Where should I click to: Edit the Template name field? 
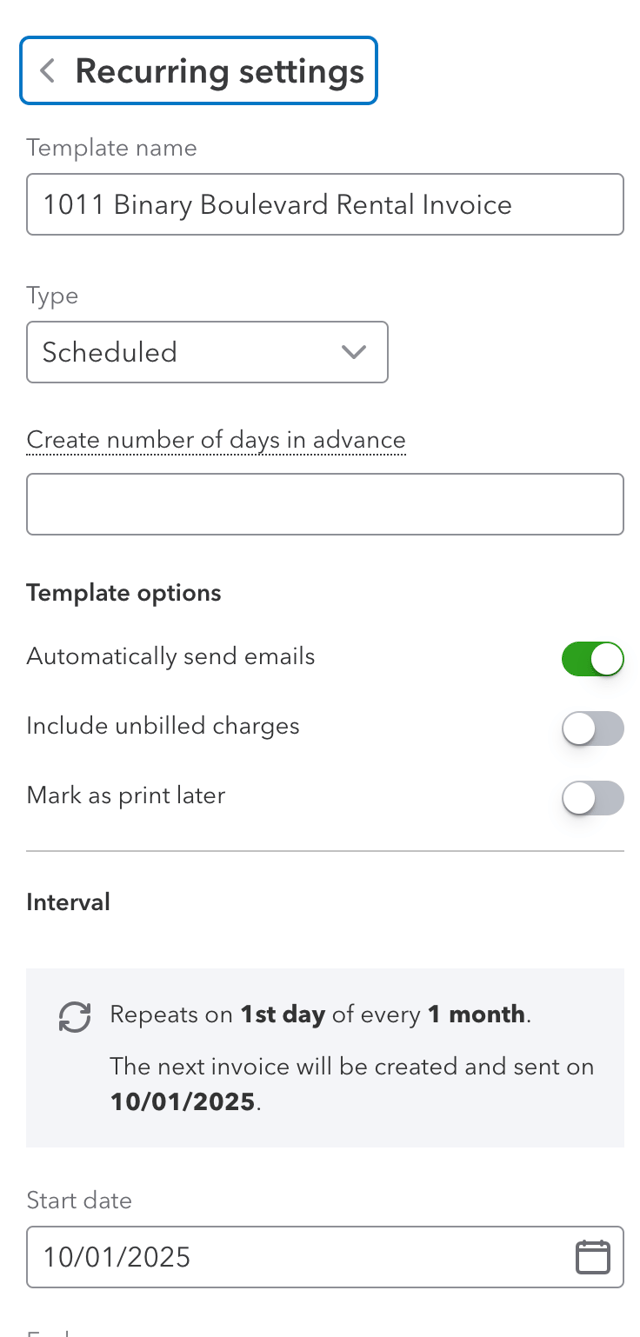click(325, 205)
